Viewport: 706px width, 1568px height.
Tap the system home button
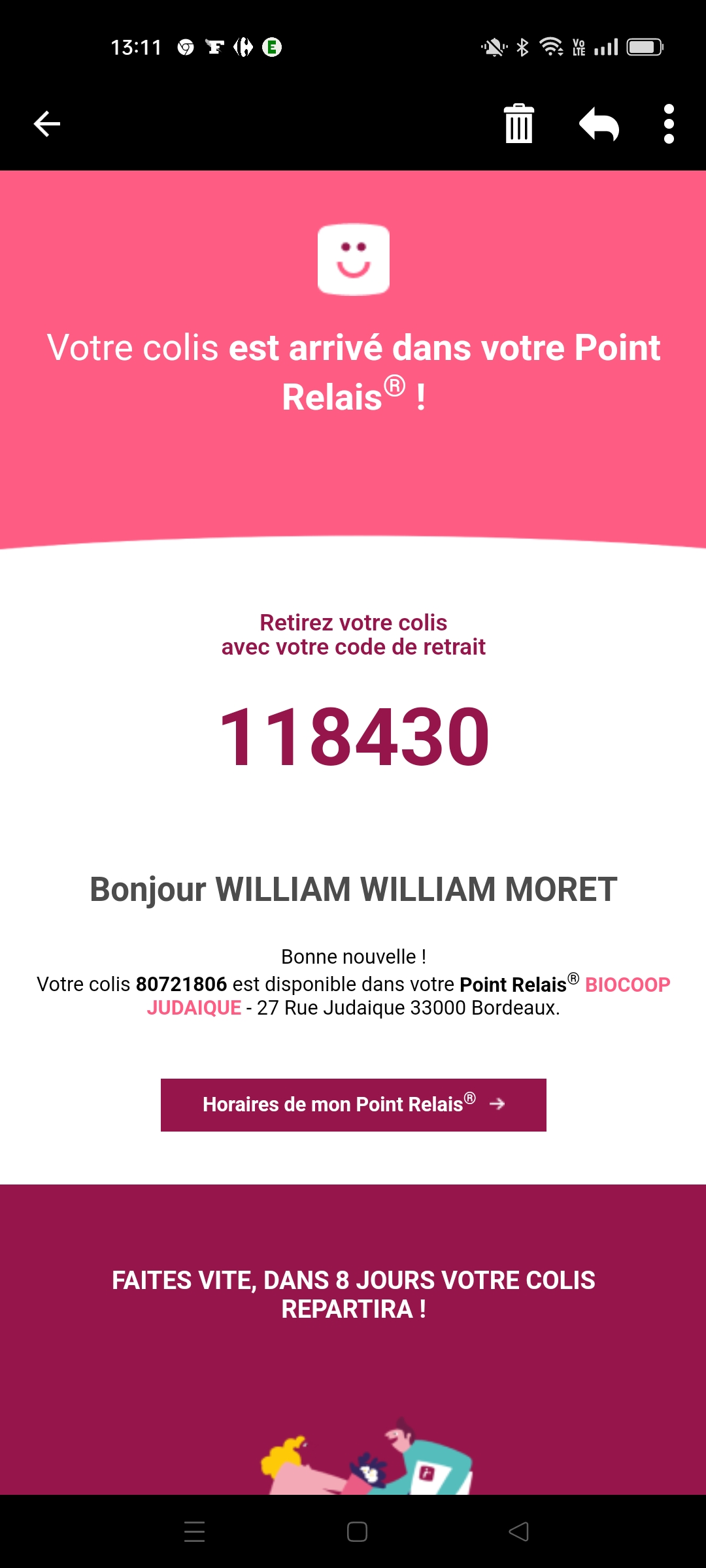tap(357, 1531)
